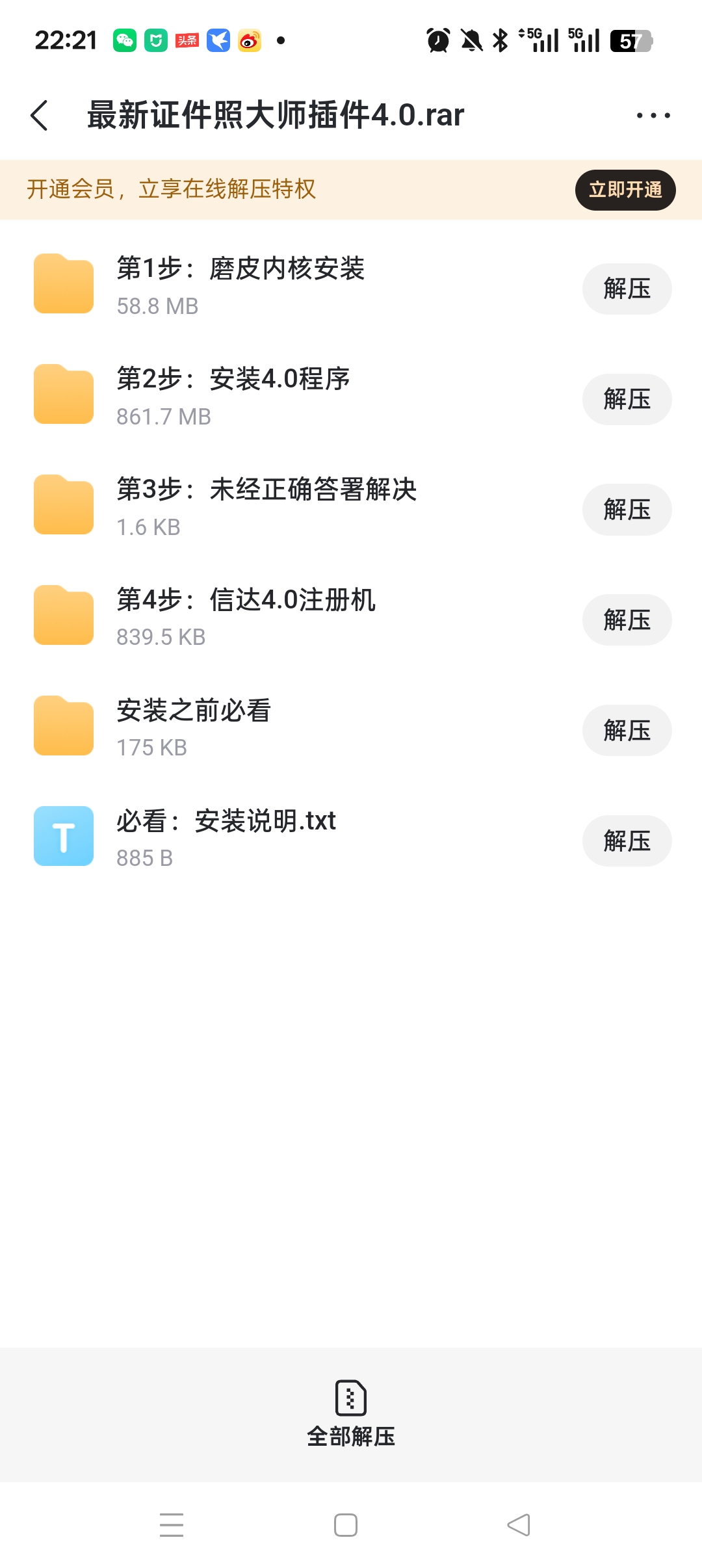Open the 必看：安装说明.txt text file icon

point(63,835)
